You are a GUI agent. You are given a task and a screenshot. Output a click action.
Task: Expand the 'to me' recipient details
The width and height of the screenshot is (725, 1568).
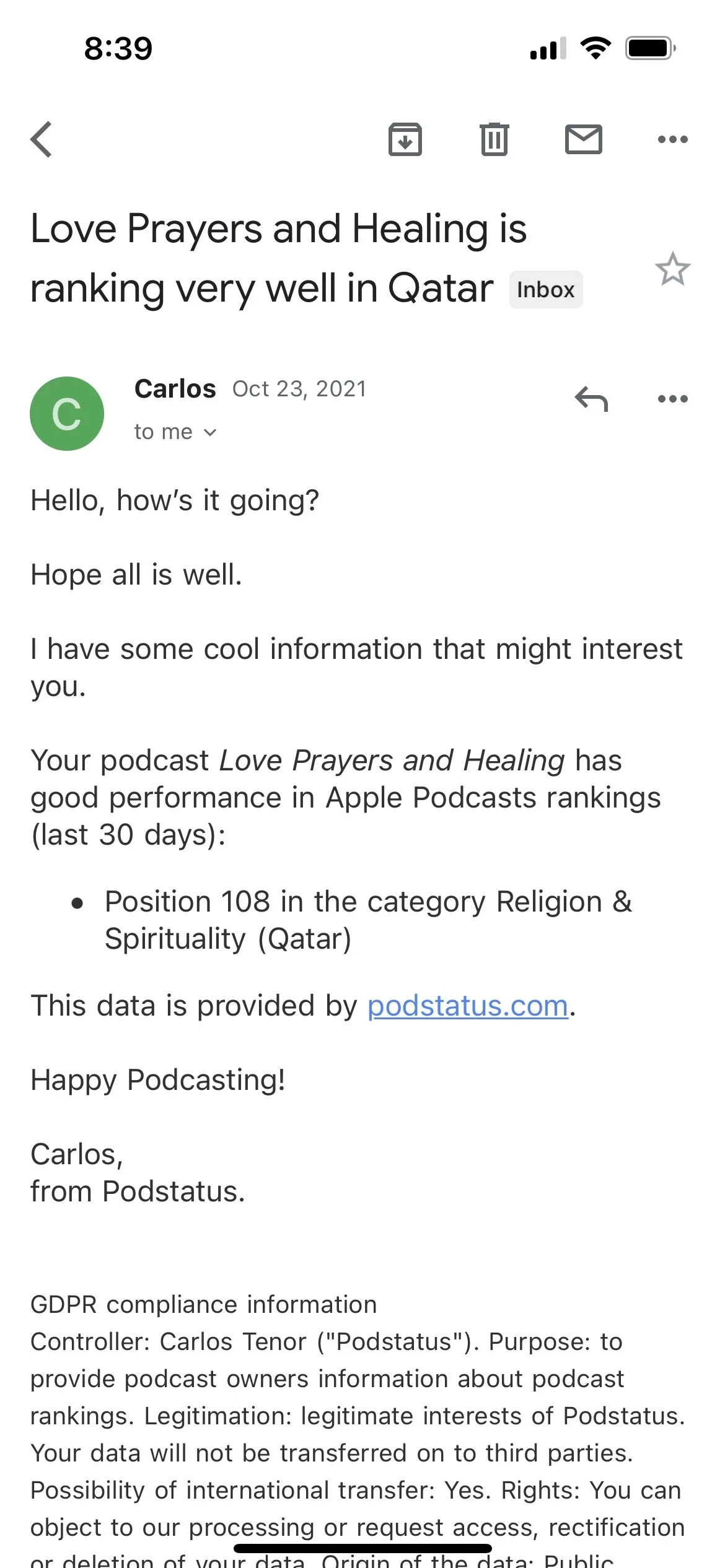(175, 432)
